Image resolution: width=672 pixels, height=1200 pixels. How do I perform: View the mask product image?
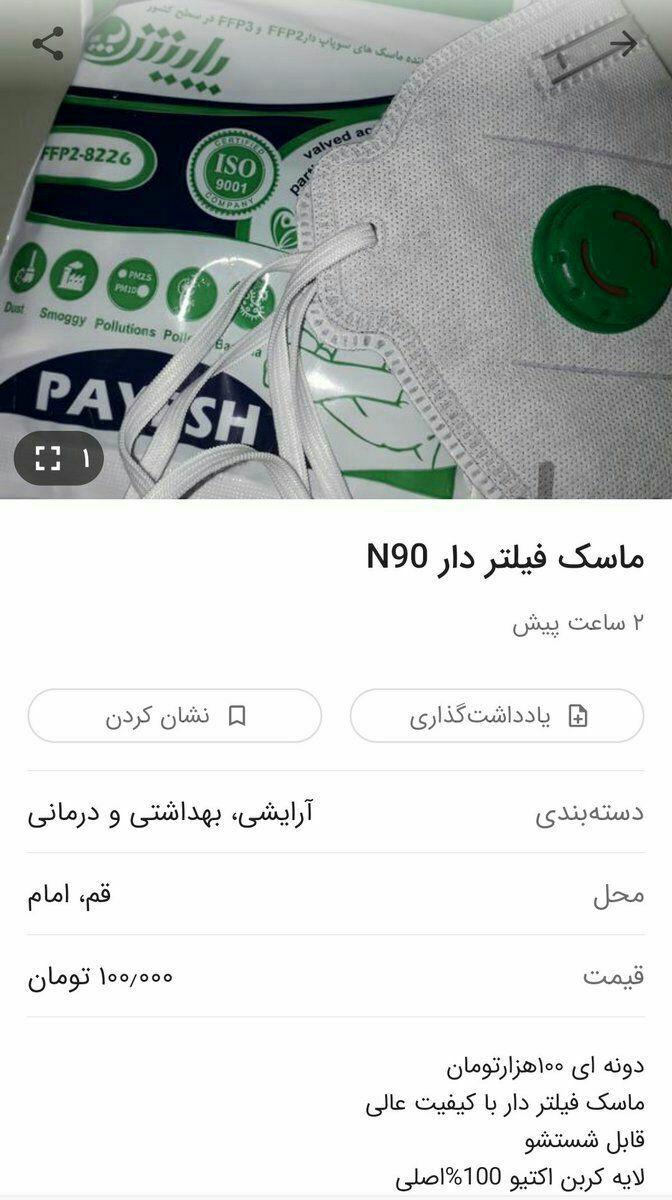336,250
